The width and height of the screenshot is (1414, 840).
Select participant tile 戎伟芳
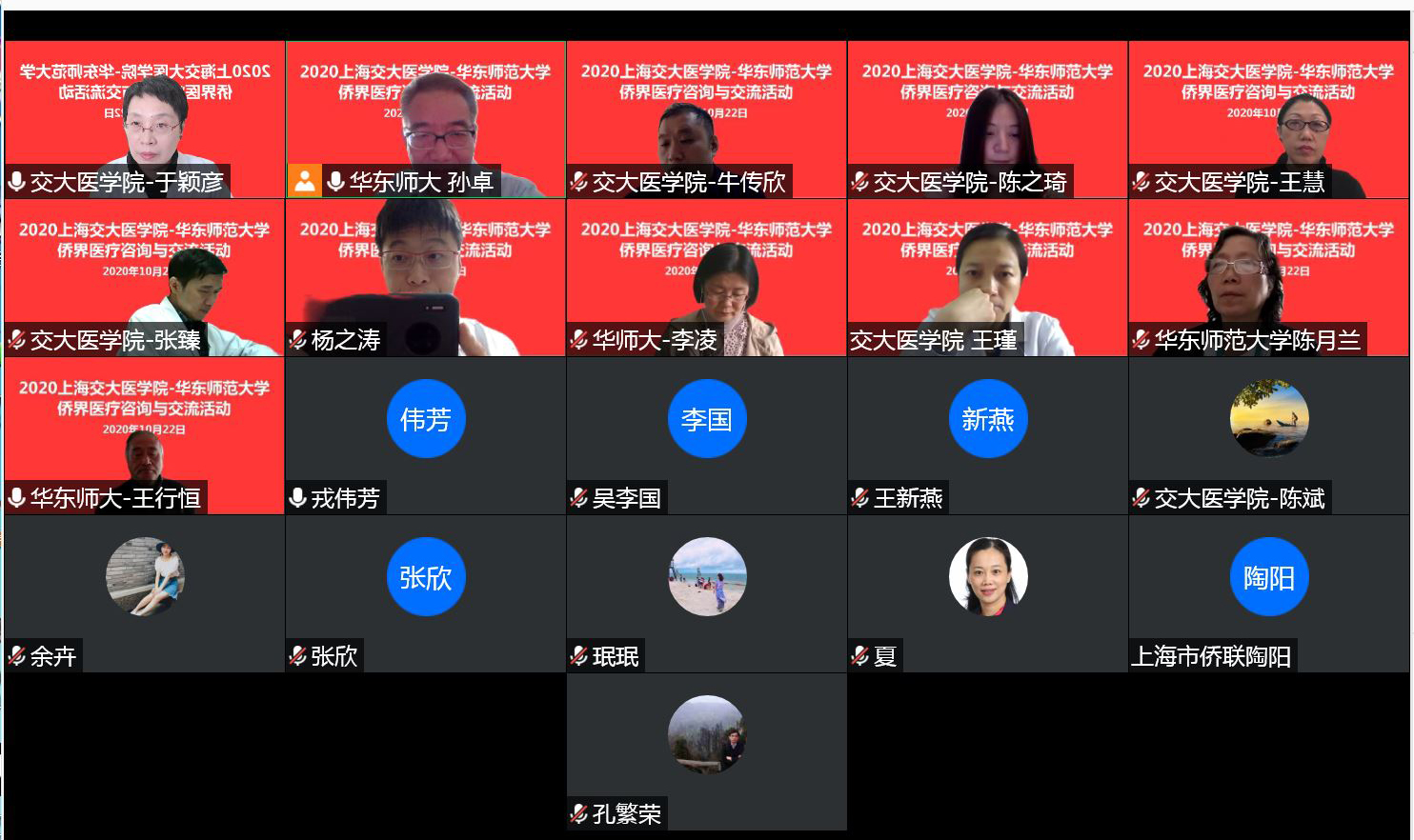point(425,435)
